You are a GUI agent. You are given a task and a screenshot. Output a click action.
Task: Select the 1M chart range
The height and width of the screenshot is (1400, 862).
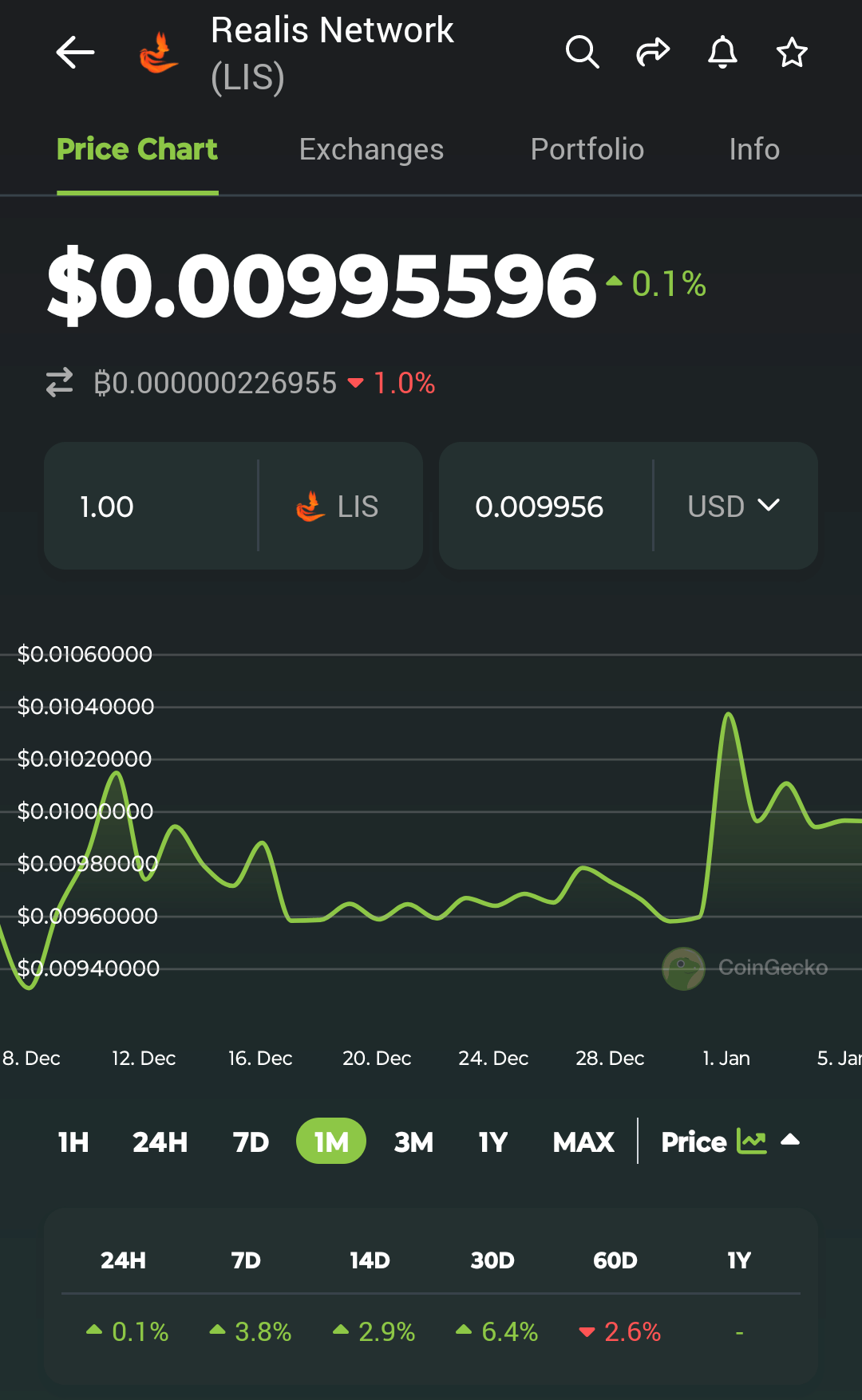[x=331, y=1142]
